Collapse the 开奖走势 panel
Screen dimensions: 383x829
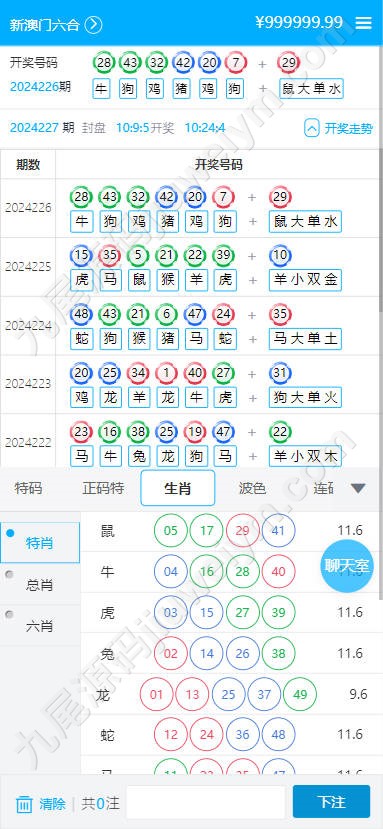point(339,128)
